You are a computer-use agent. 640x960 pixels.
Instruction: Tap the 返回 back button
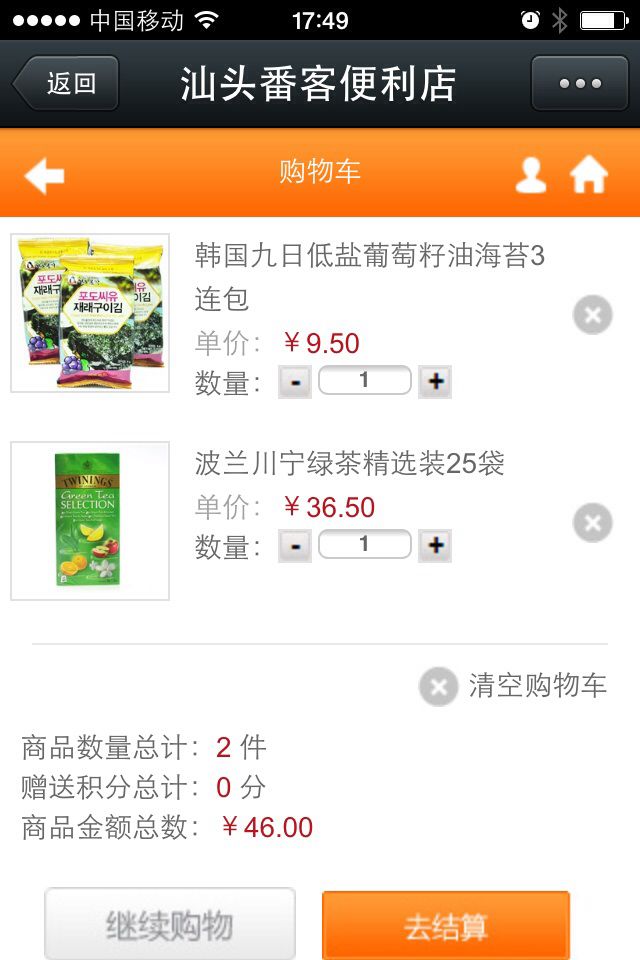tap(67, 84)
